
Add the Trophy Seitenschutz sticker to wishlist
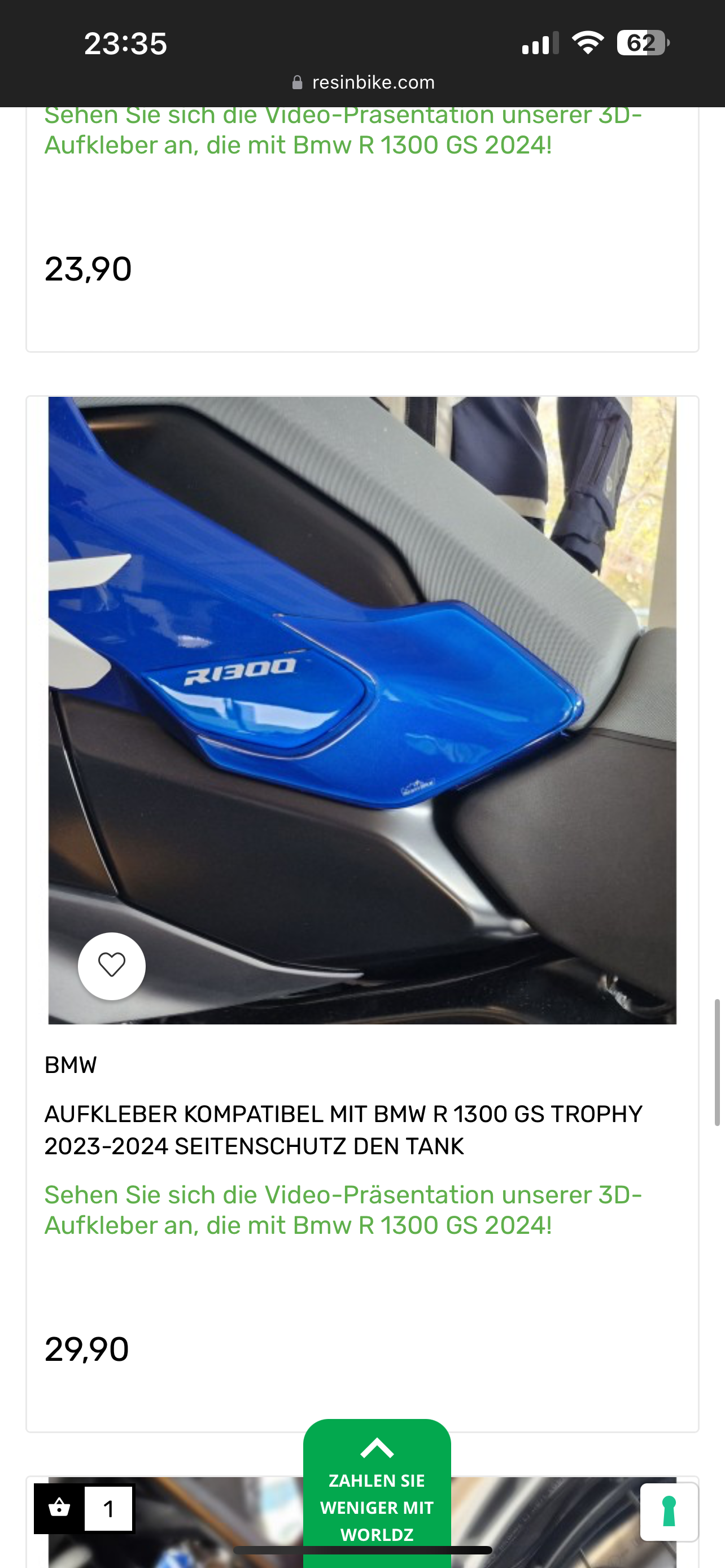click(x=111, y=965)
